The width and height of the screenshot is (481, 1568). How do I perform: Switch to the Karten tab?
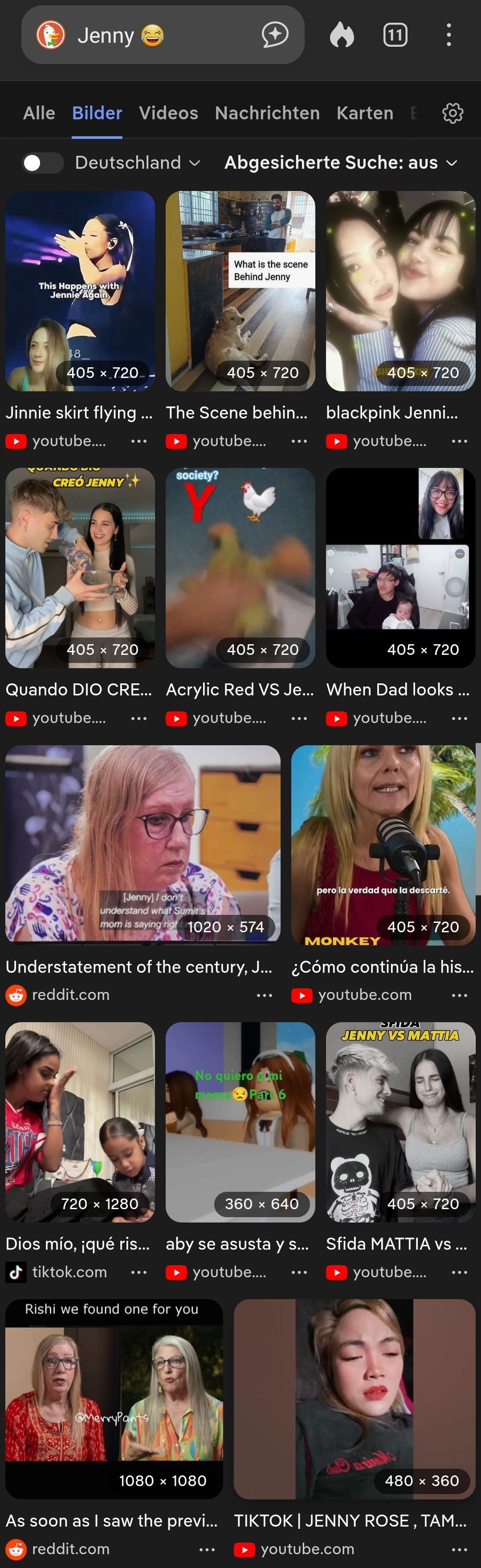365,113
